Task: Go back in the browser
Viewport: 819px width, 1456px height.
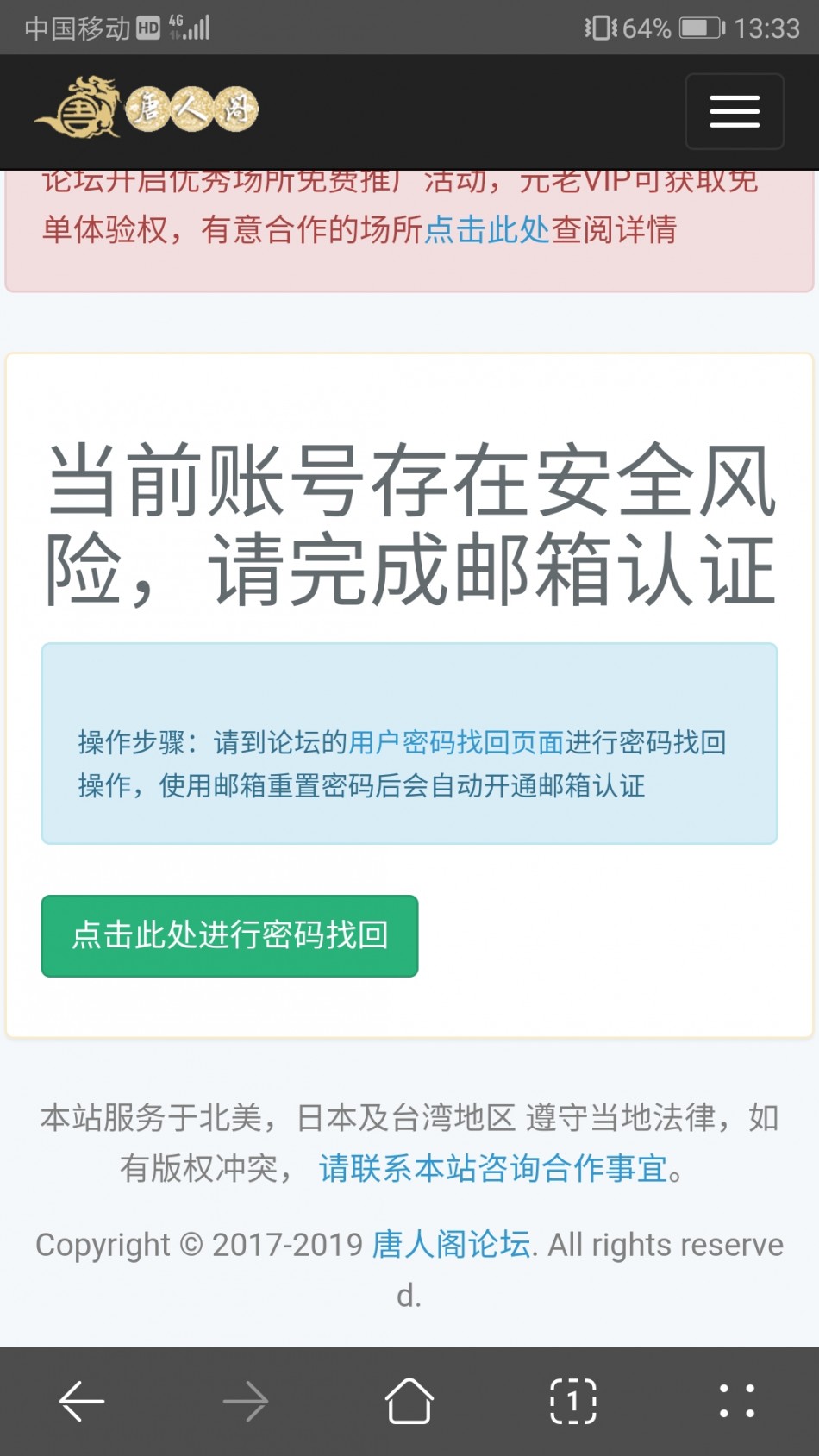Action: point(82,1401)
